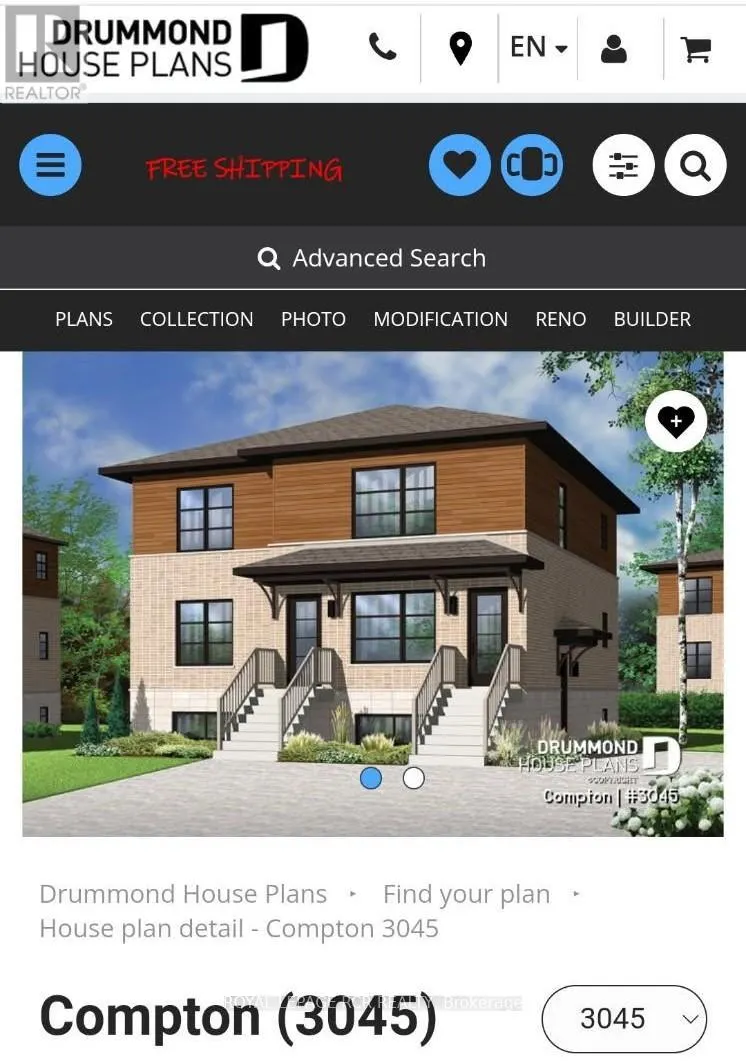Select the second image indicator dot
The height and width of the screenshot is (1061, 746).
click(414, 778)
